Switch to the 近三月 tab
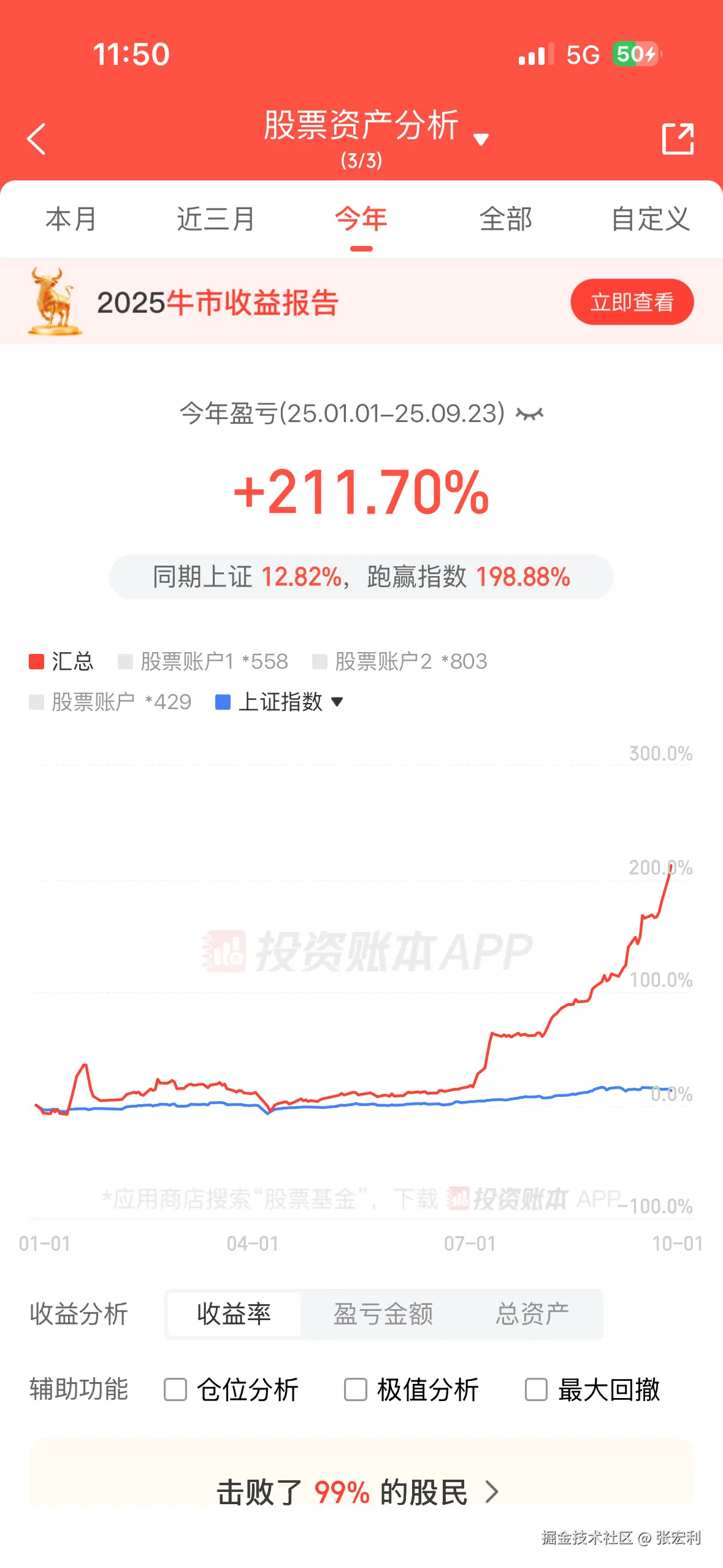This screenshot has height=1568, width=723. click(x=216, y=220)
